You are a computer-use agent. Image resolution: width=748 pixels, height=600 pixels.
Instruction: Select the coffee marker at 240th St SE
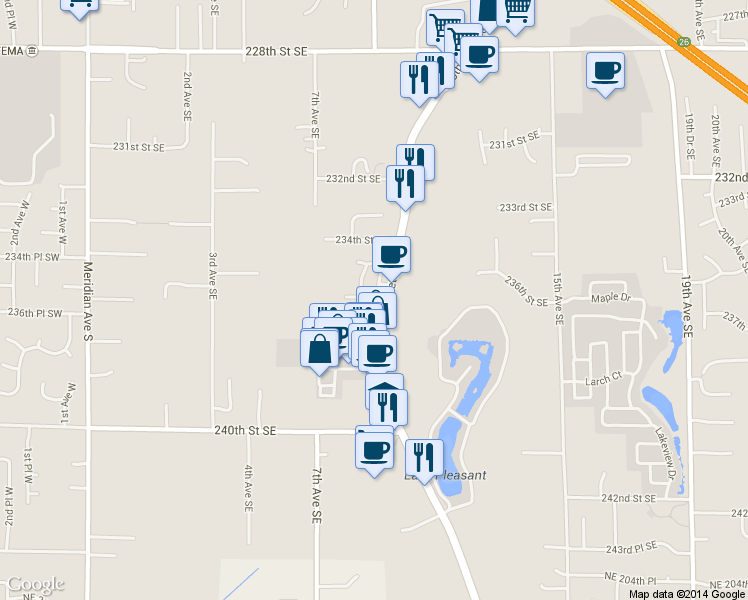[x=375, y=450]
